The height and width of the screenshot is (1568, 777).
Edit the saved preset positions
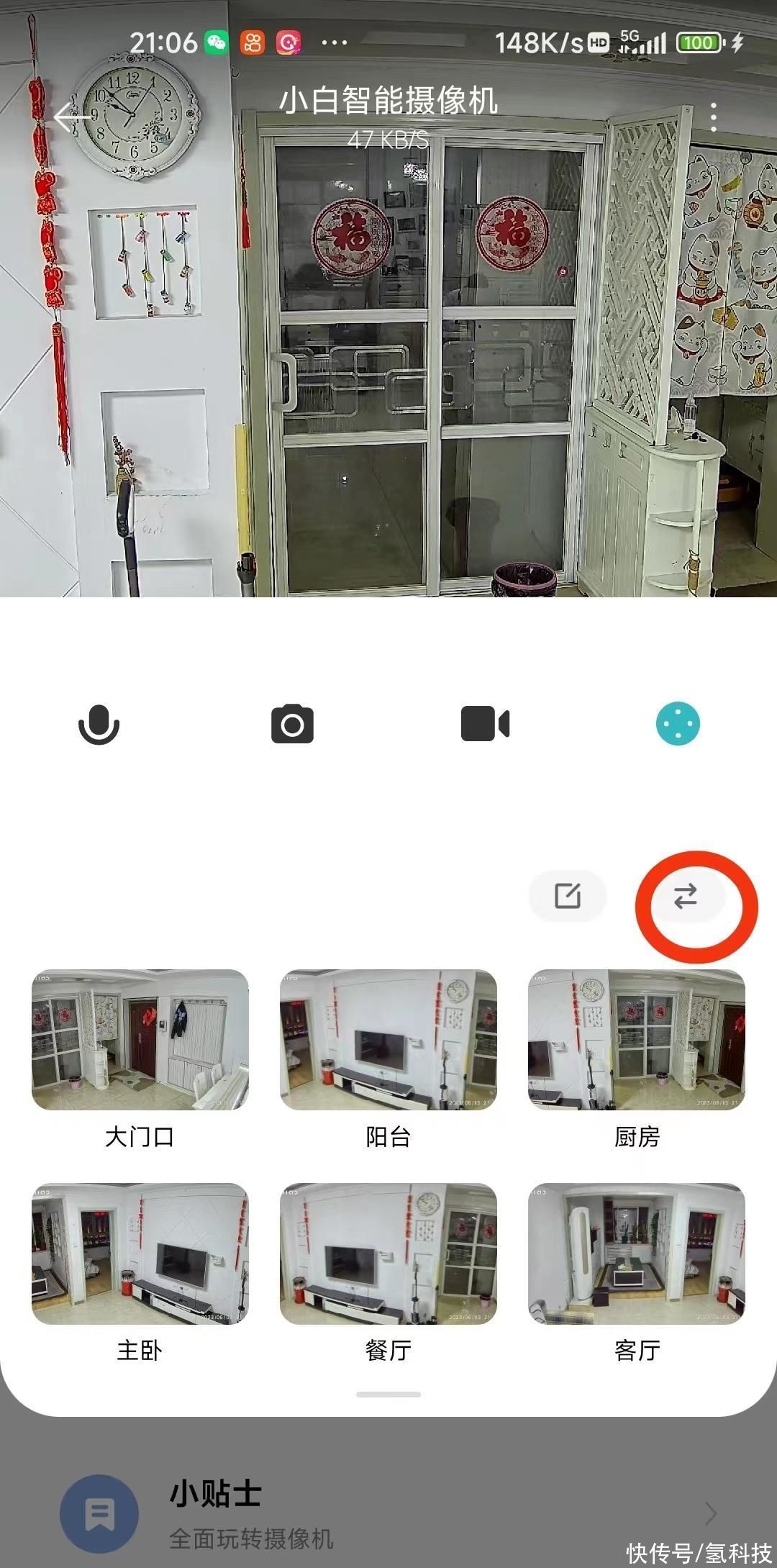coord(568,897)
